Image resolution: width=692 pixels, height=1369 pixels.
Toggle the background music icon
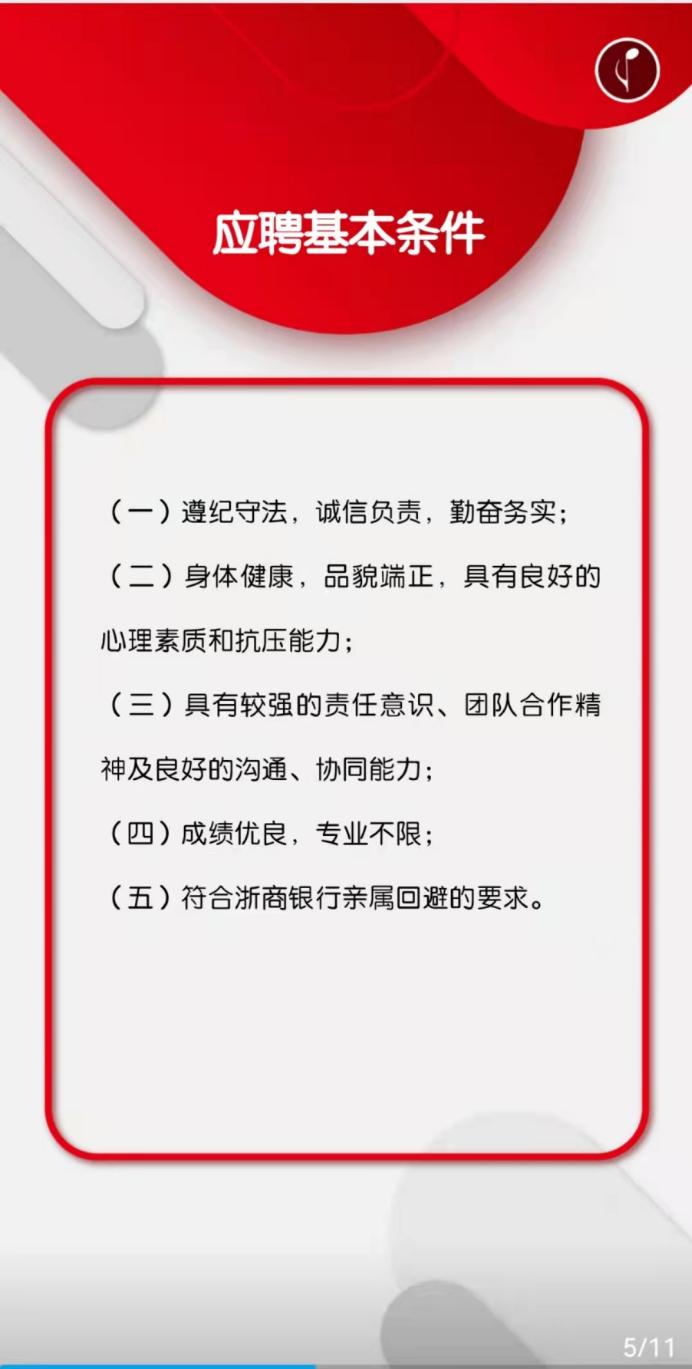point(628,69)
